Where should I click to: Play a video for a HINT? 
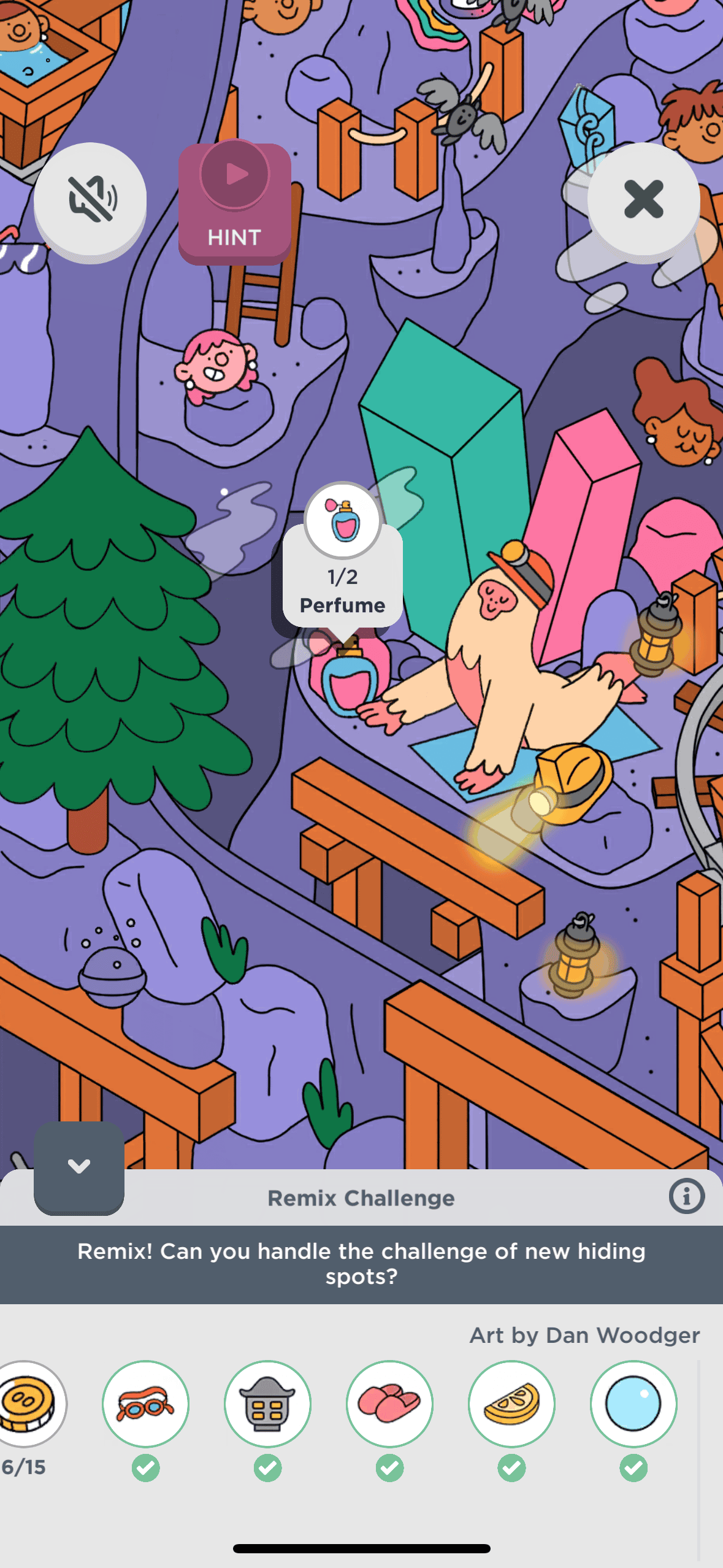[235, 202]
